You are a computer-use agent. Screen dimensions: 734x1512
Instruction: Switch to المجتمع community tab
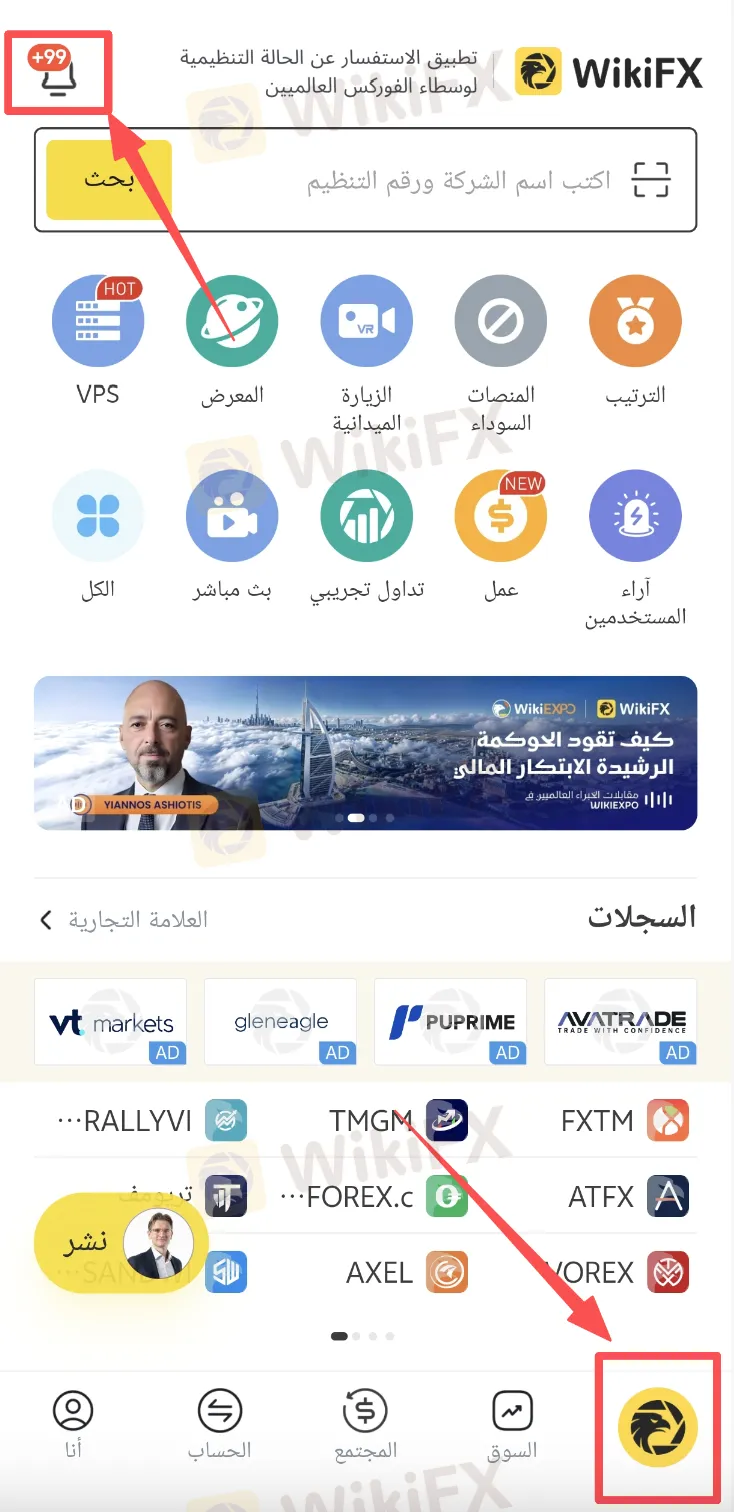pyautogui.click(x=364, y=1425)
